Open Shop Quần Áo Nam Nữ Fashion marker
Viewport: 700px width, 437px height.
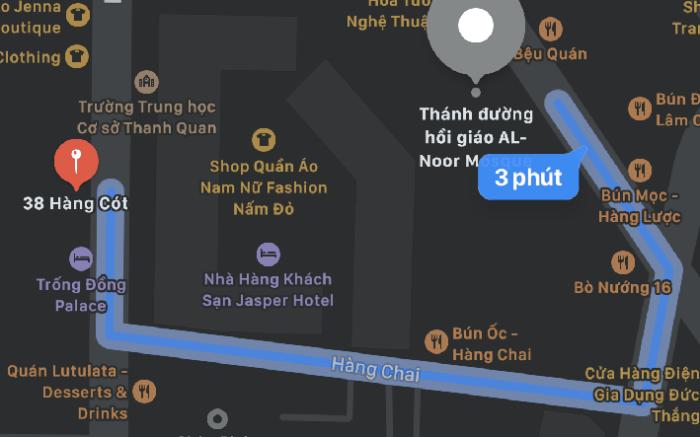[x=264, y=140]
